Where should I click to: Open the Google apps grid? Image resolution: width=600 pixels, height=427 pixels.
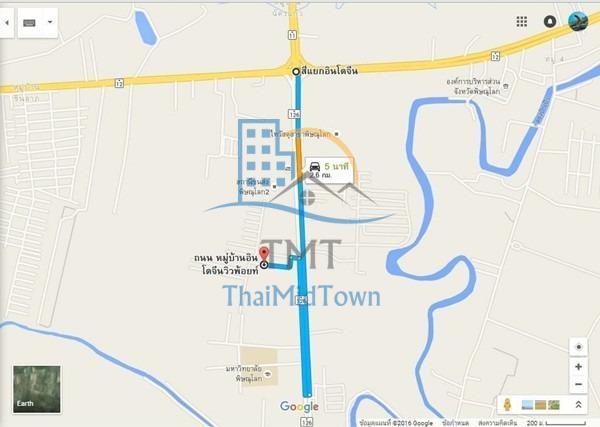pyautogui.click(x=521, y=21)
